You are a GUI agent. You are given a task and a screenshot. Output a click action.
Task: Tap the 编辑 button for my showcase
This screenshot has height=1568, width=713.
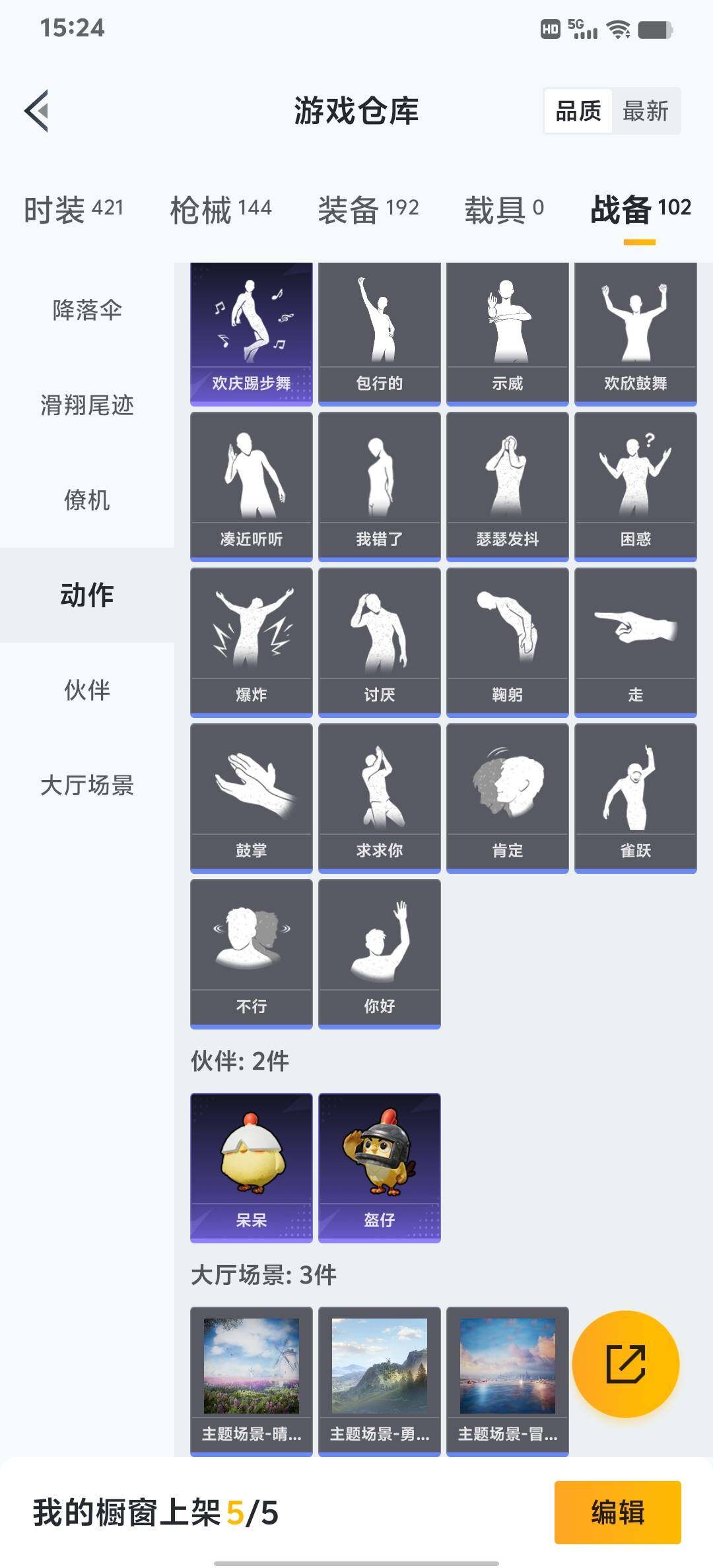(617, 1512)
